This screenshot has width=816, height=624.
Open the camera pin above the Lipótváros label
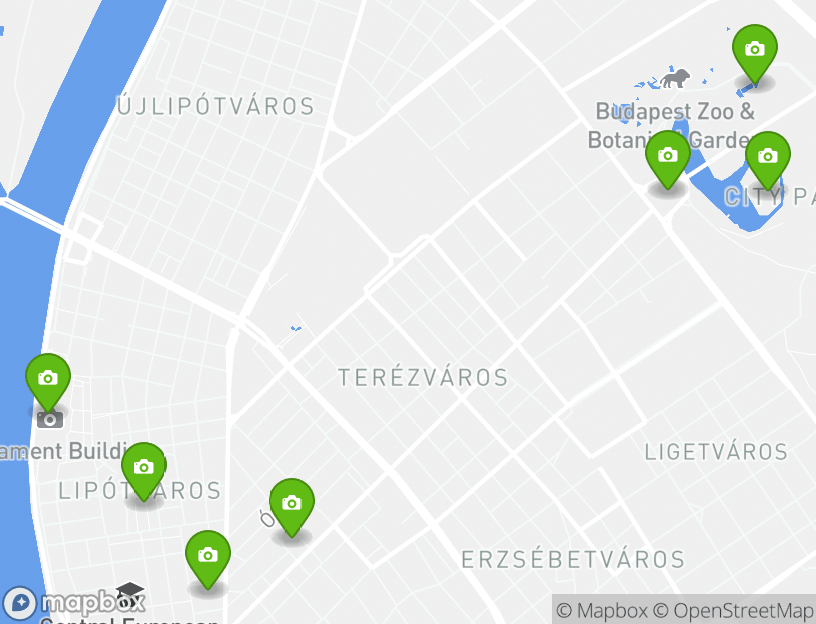point(143,468)
